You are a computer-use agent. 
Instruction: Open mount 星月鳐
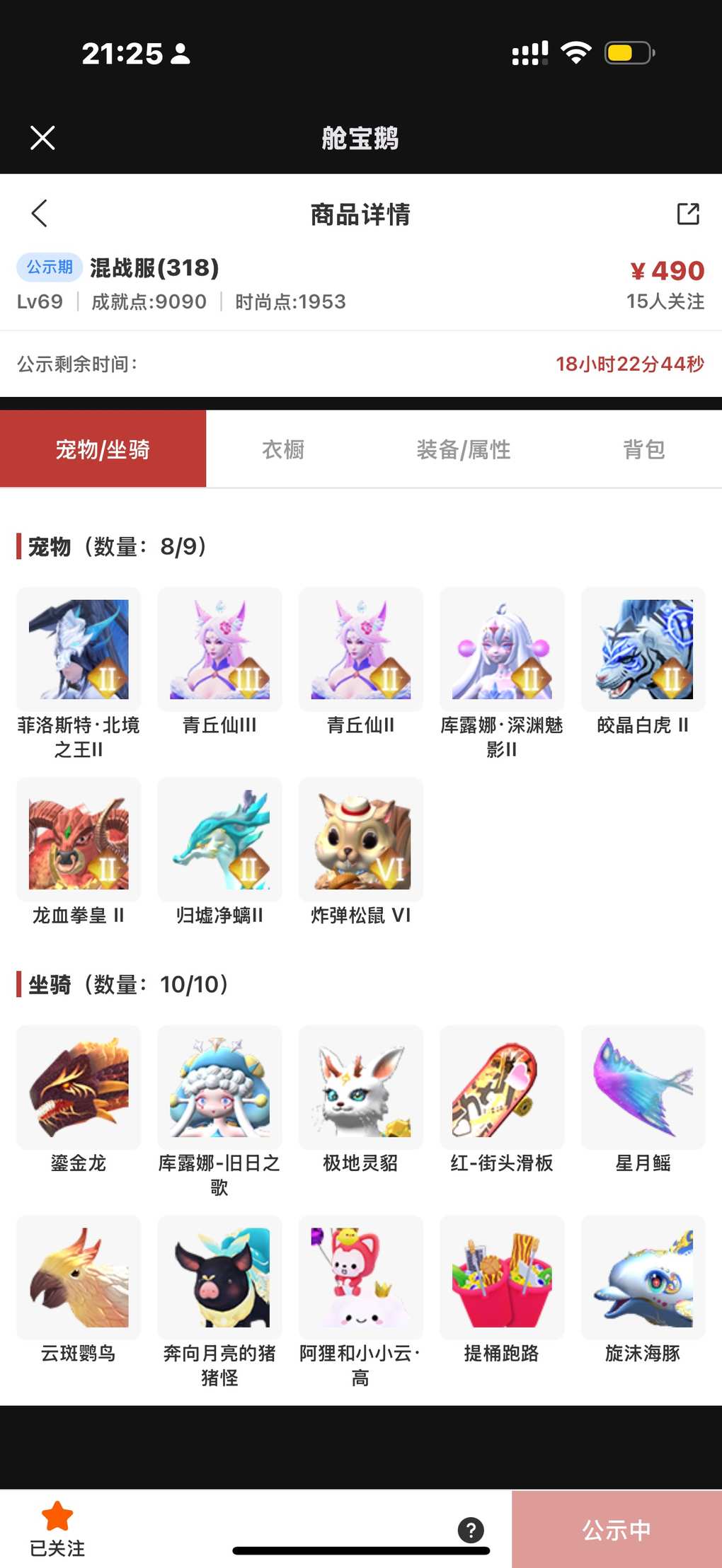[x=643, y=1088]
